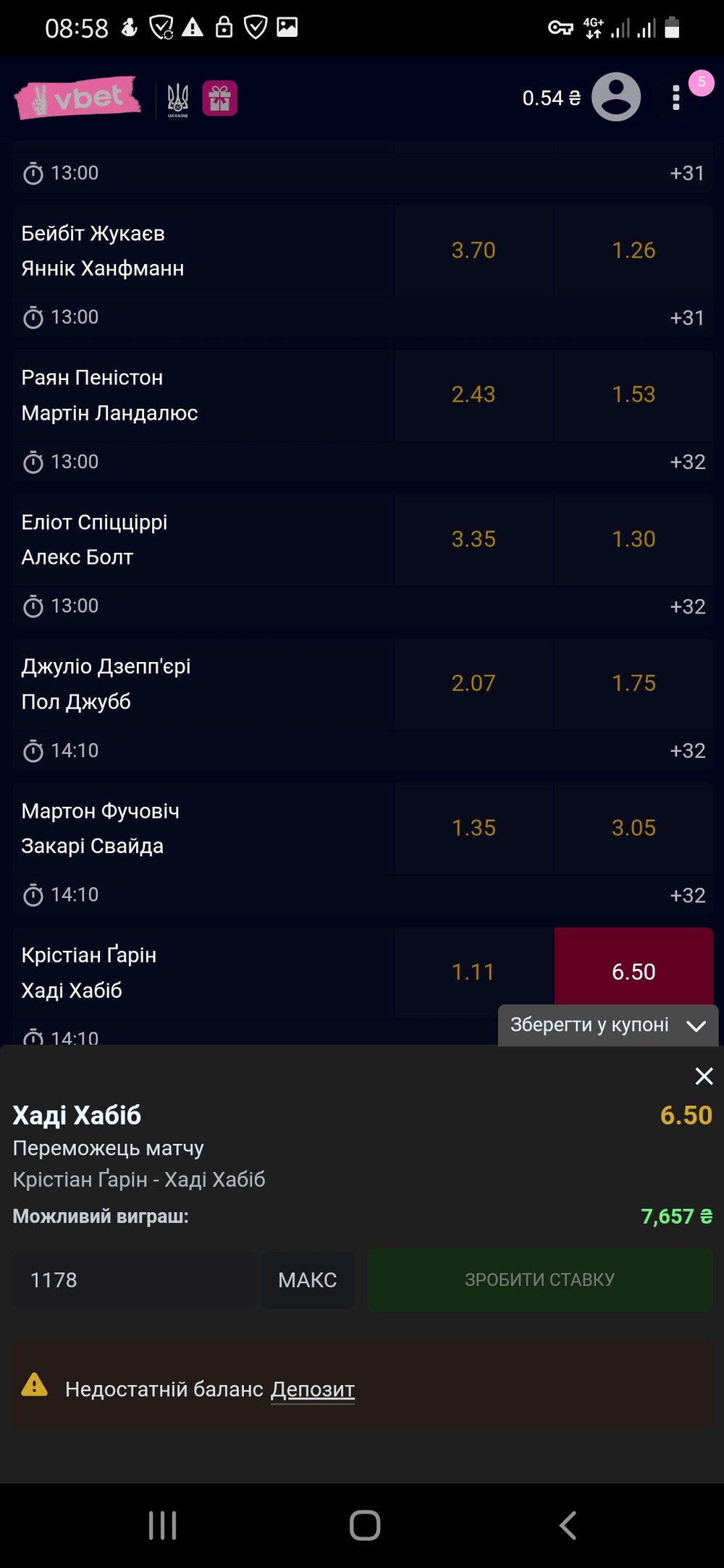
Task: Open the three-dot overflow menu
Action: [675, 98]
